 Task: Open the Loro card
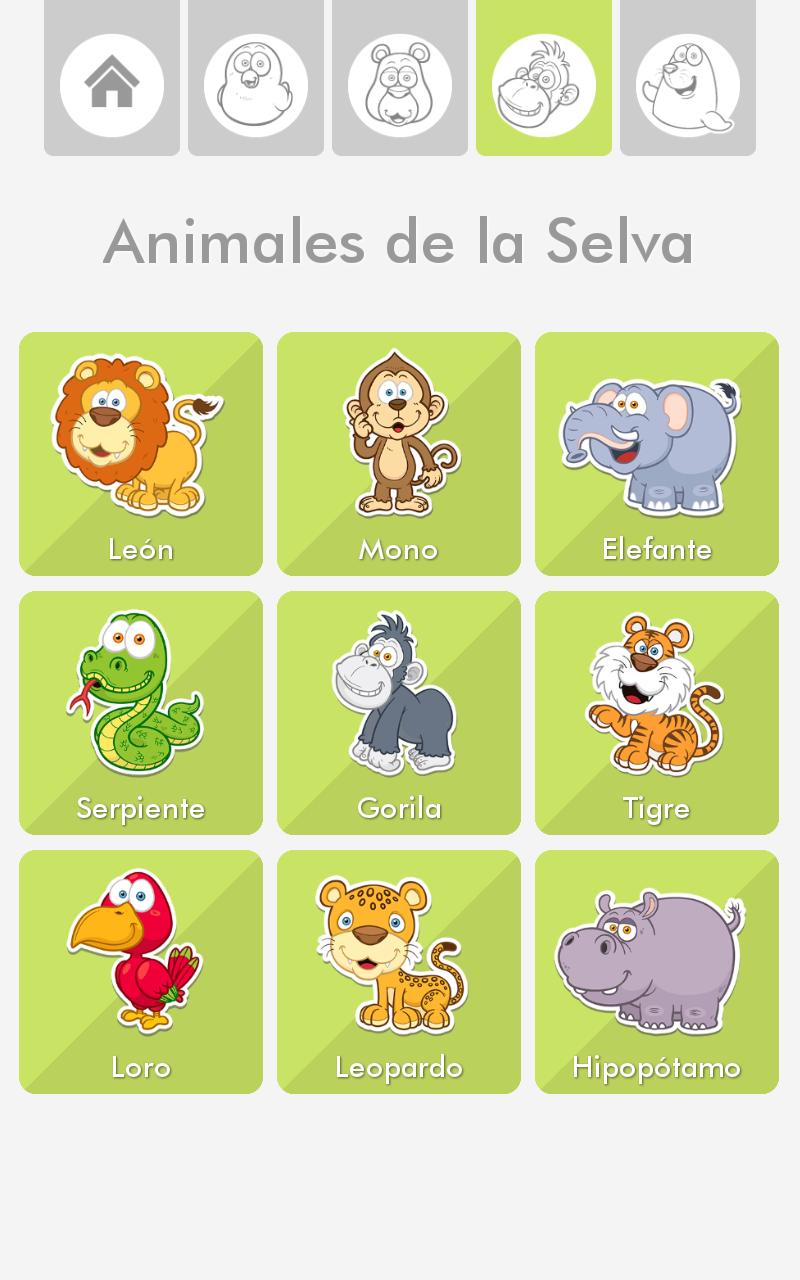click(141, 972)
